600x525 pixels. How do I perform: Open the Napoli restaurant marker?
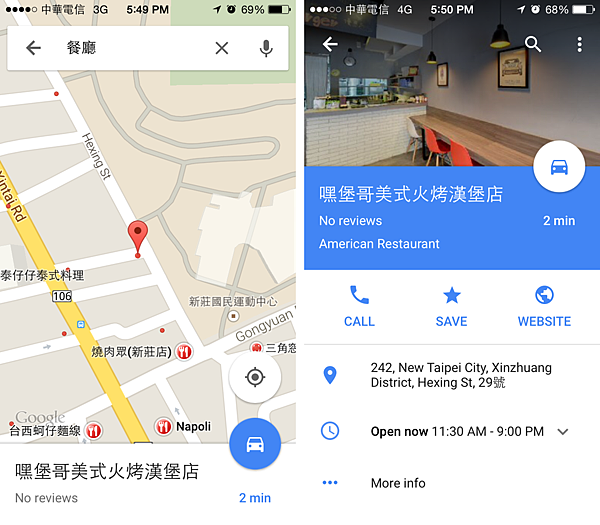[163, 426]
